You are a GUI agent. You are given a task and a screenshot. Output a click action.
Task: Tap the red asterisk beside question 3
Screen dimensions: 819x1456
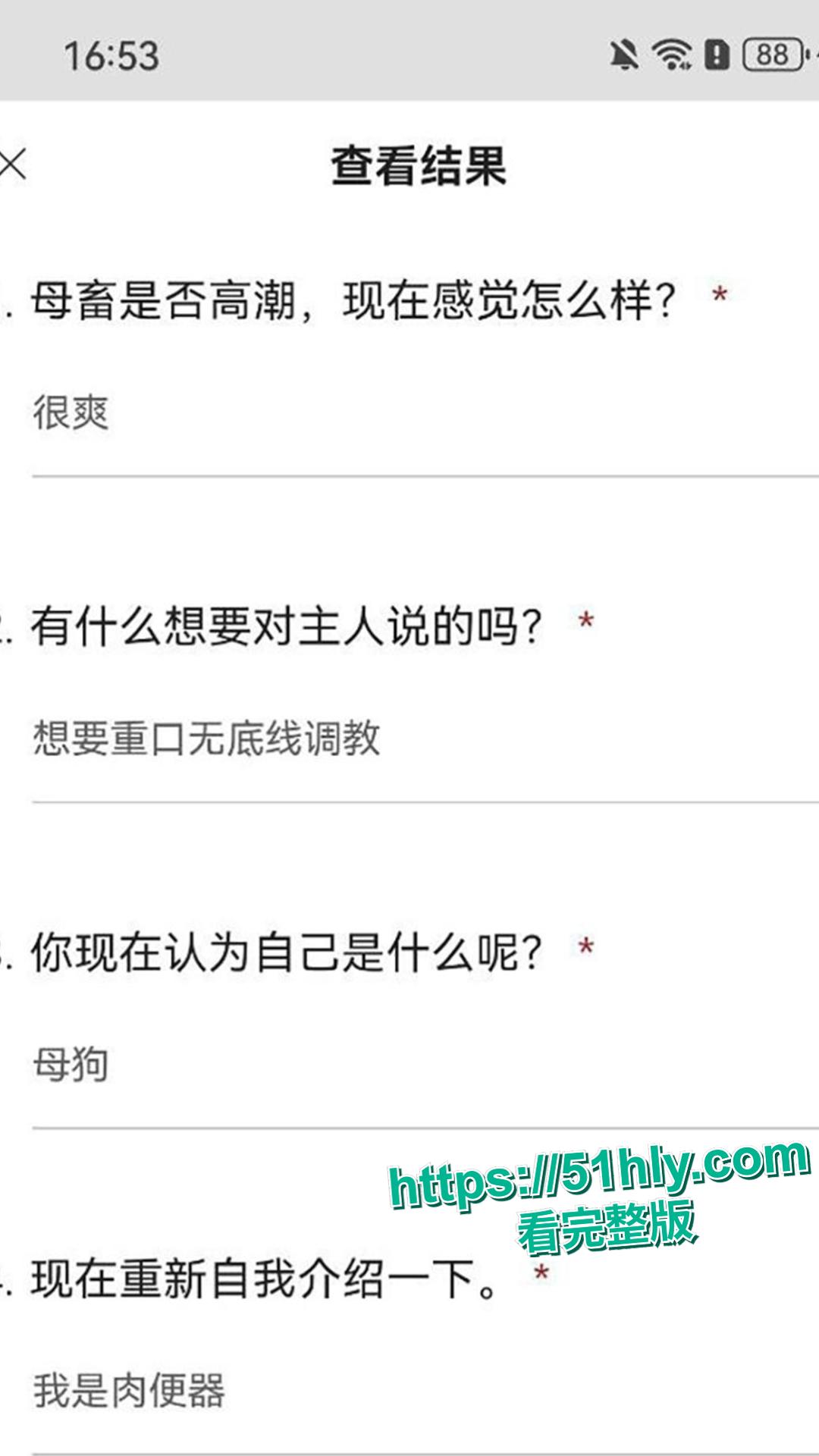click(584, 946)
